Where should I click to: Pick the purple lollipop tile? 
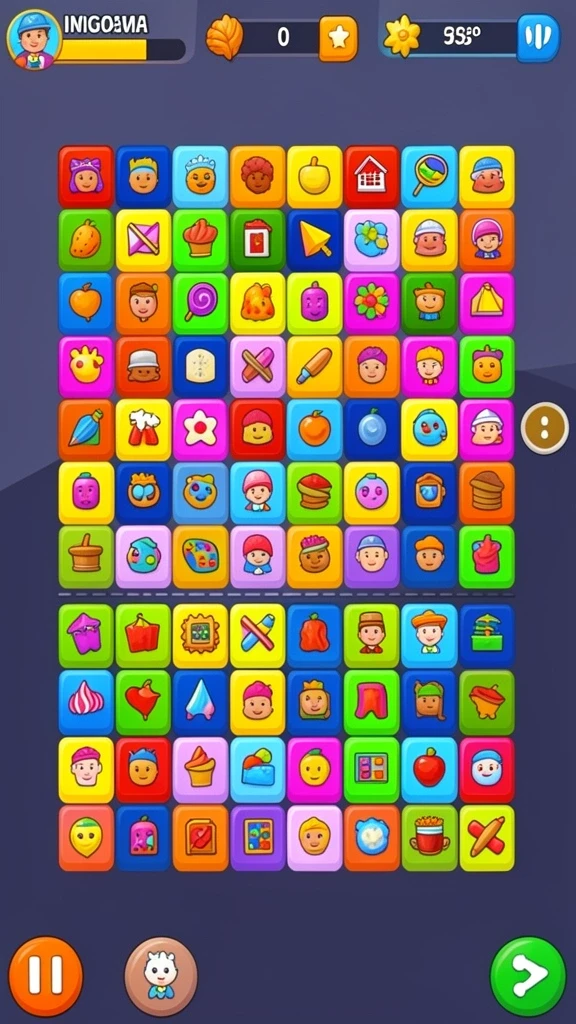pyautogui.click(x=200, y=304)
